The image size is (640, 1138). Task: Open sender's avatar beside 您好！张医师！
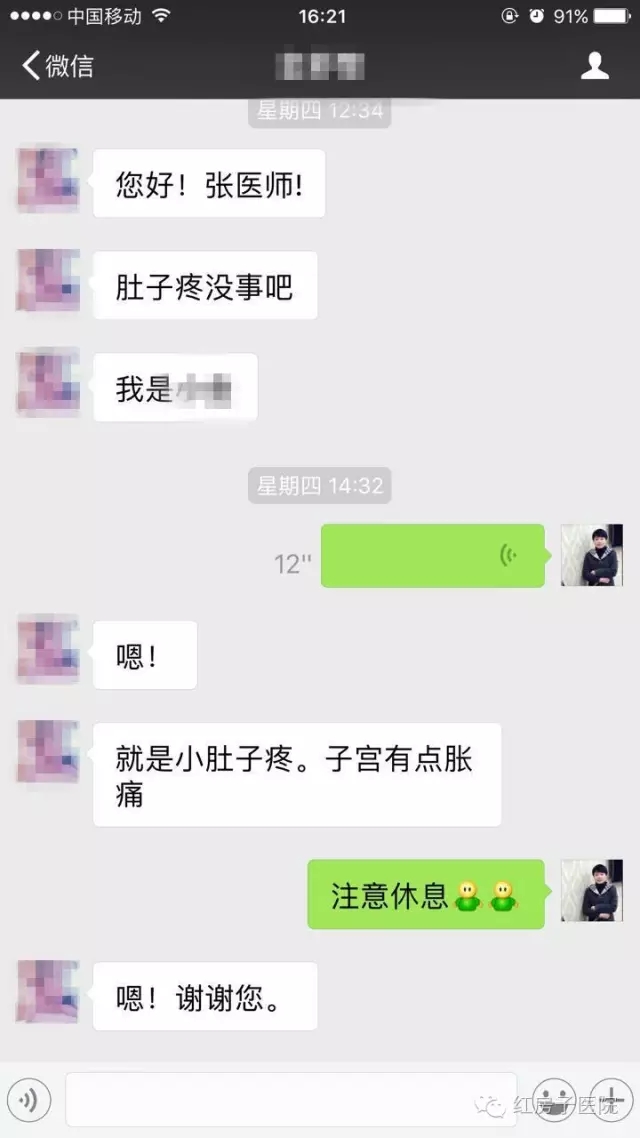click(x=48, y=181)
